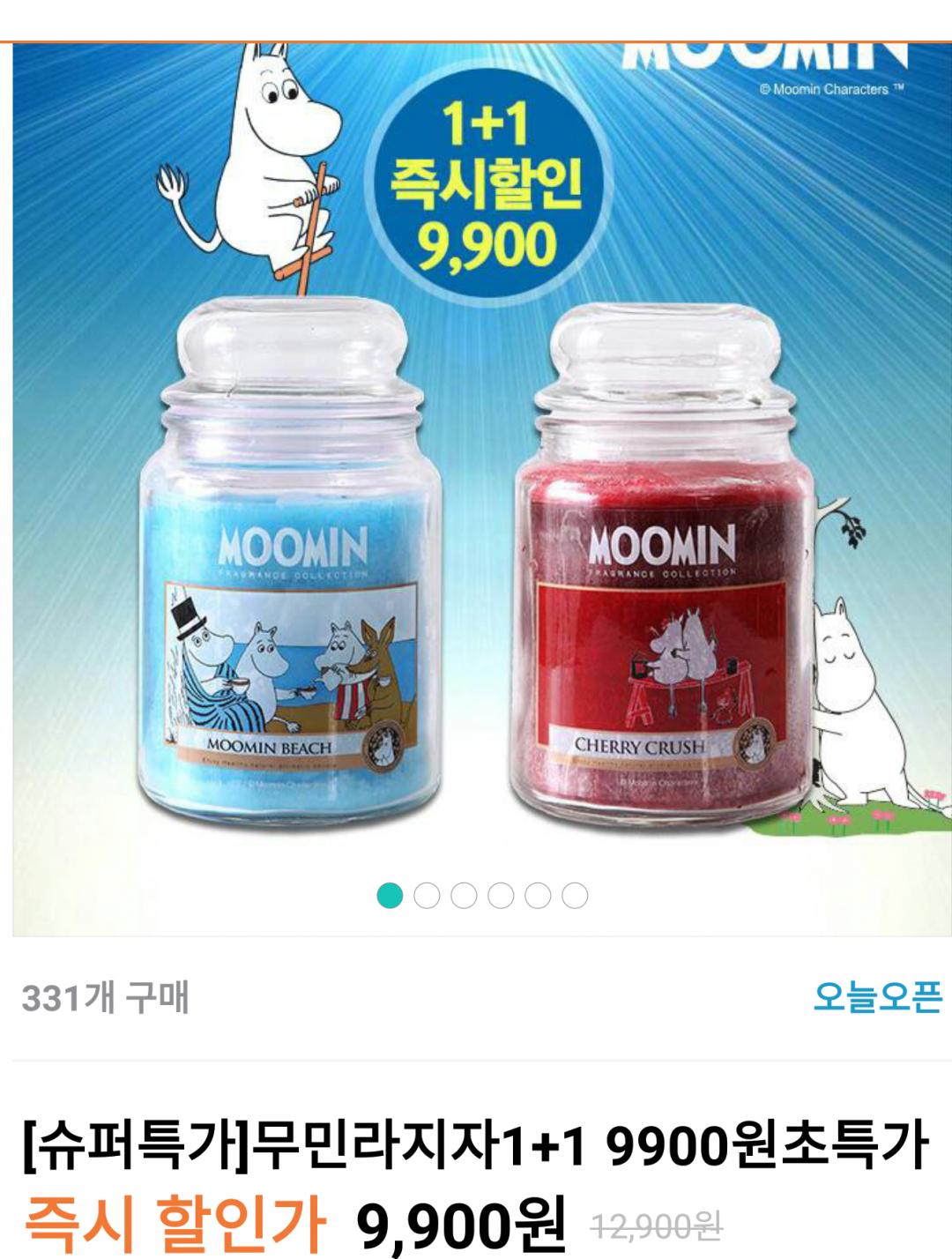Screen dimensions: 952x1259
Task: Jump to the second image indicator dot
Action: click(x=427, y=896)
